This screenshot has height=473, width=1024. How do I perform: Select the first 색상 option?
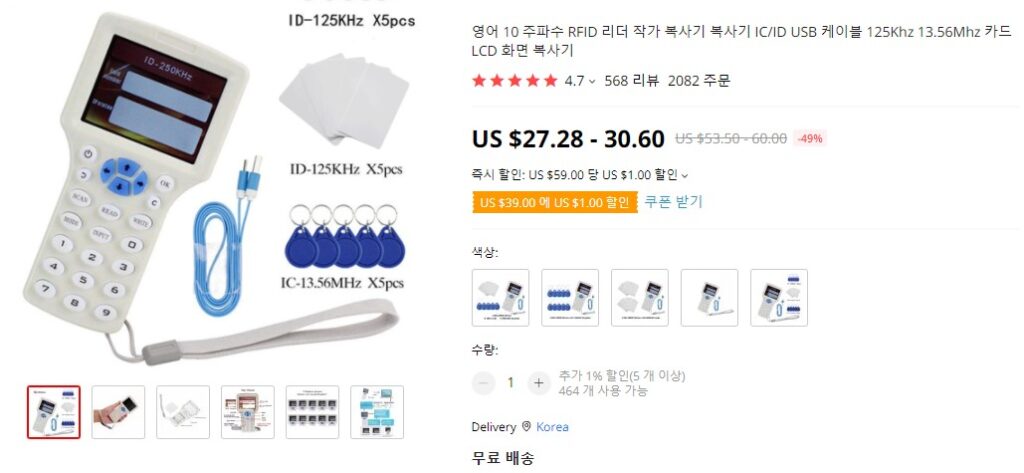(500, 297)
